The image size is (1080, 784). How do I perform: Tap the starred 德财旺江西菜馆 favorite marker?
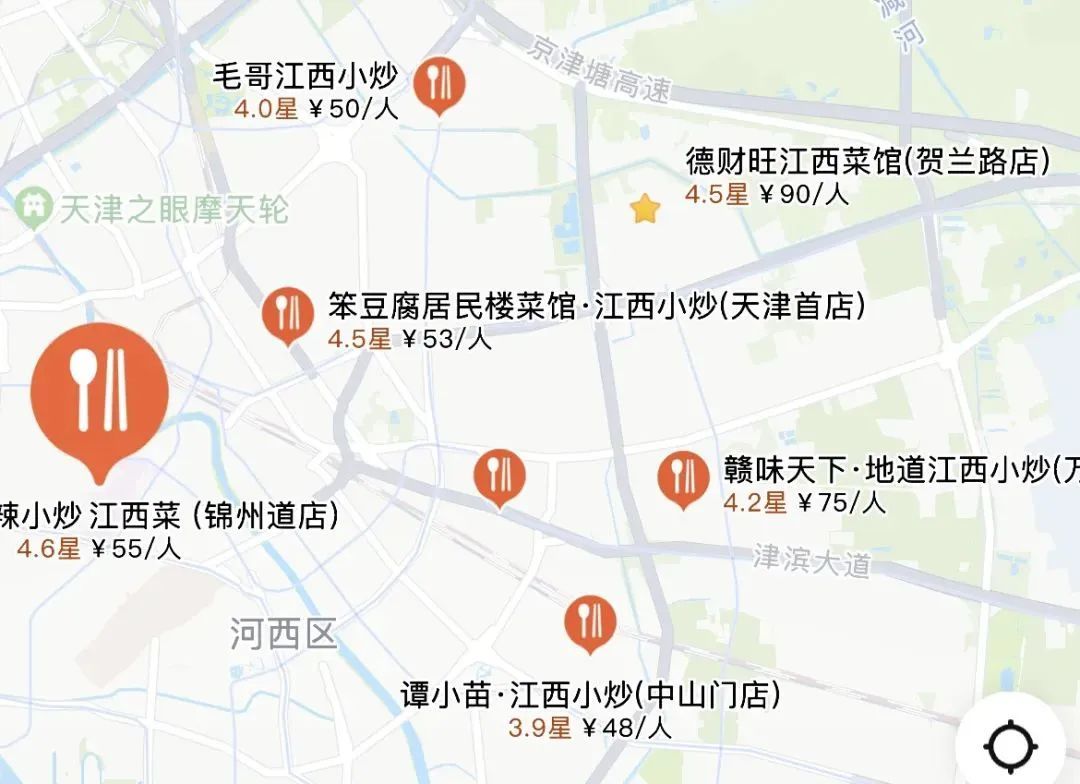click(x=645, y=209)
